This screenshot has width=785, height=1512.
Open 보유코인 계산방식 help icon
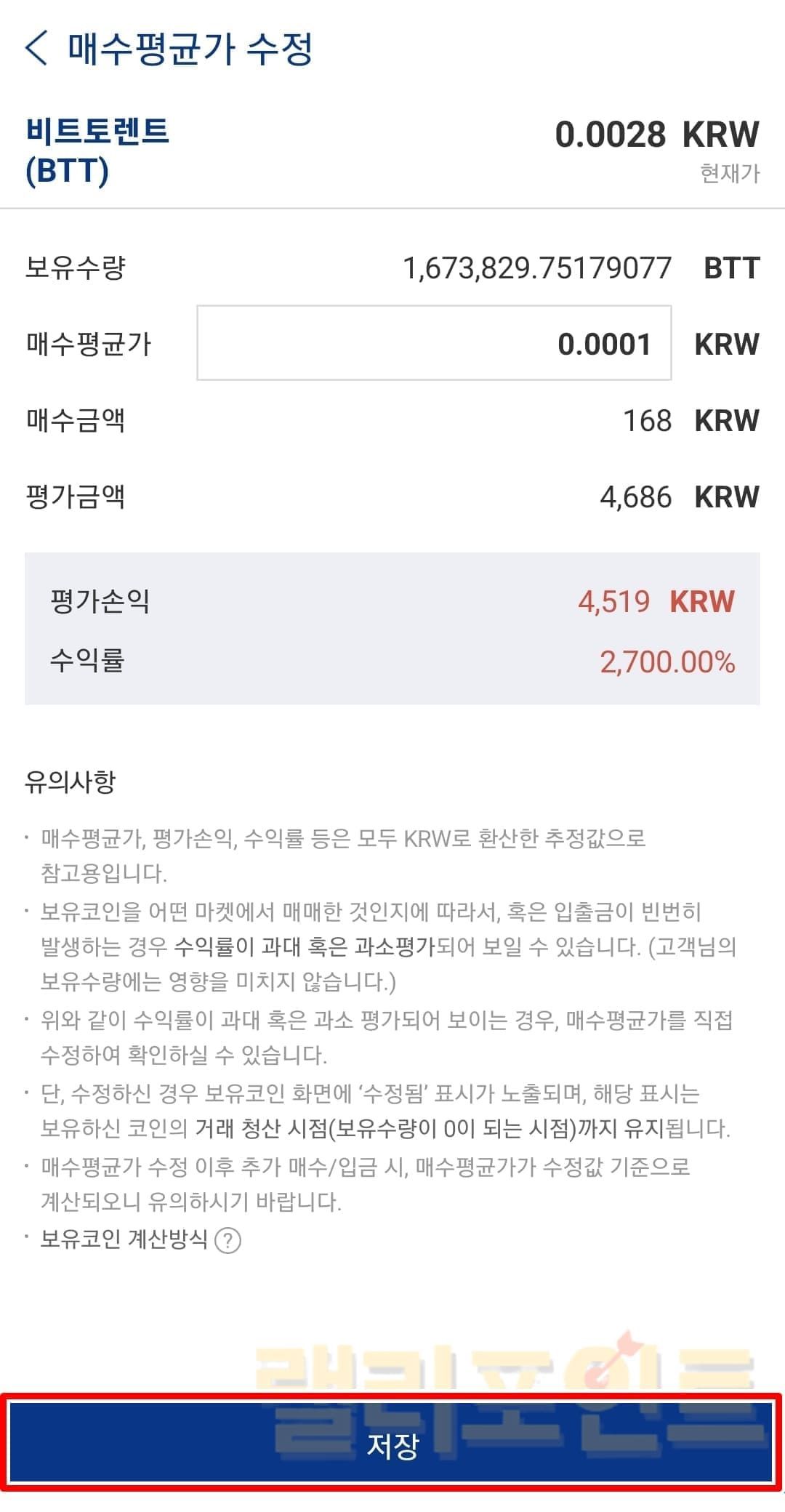tap(228, 1240)
